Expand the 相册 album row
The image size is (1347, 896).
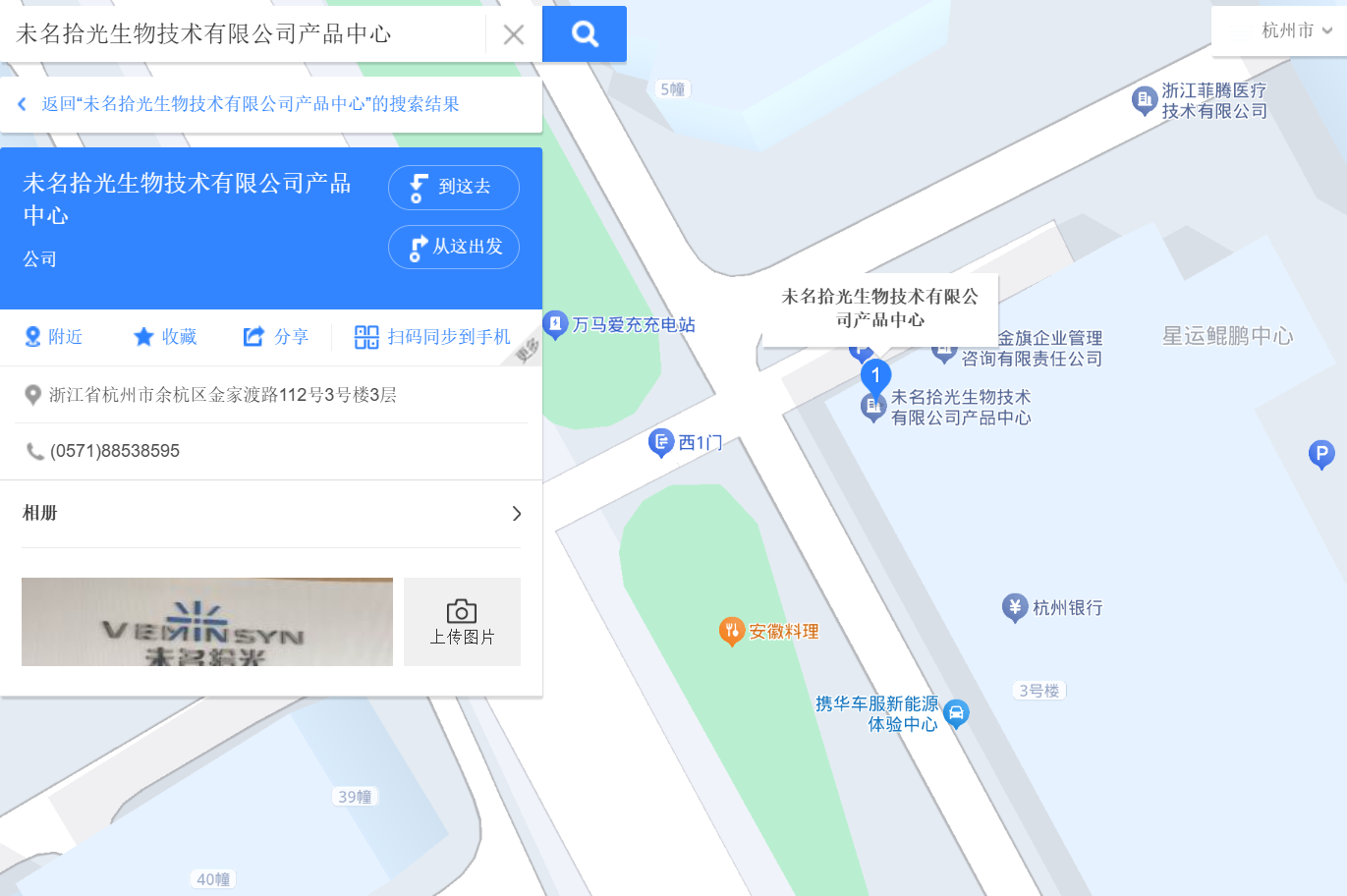click(271, 513)
